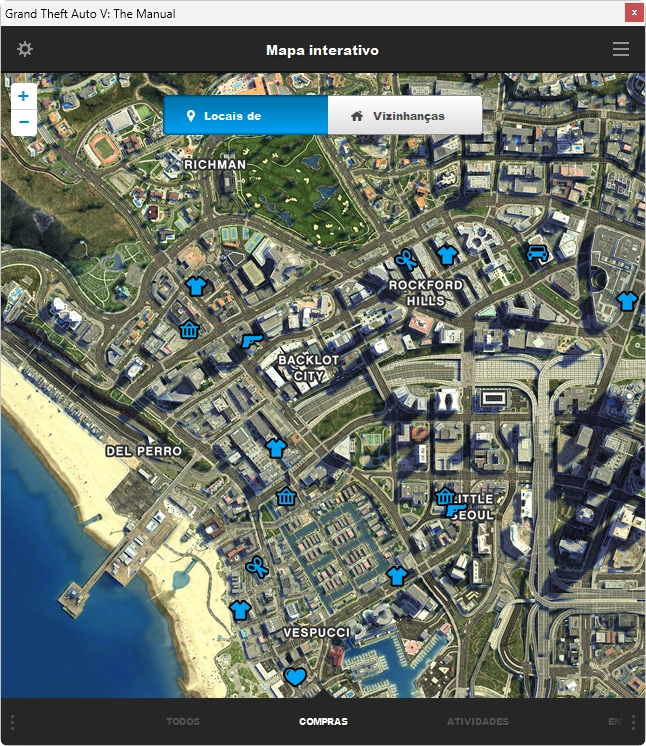Select the clothing marker near Del Perro
646x746 pixels.
pos(276,447)
